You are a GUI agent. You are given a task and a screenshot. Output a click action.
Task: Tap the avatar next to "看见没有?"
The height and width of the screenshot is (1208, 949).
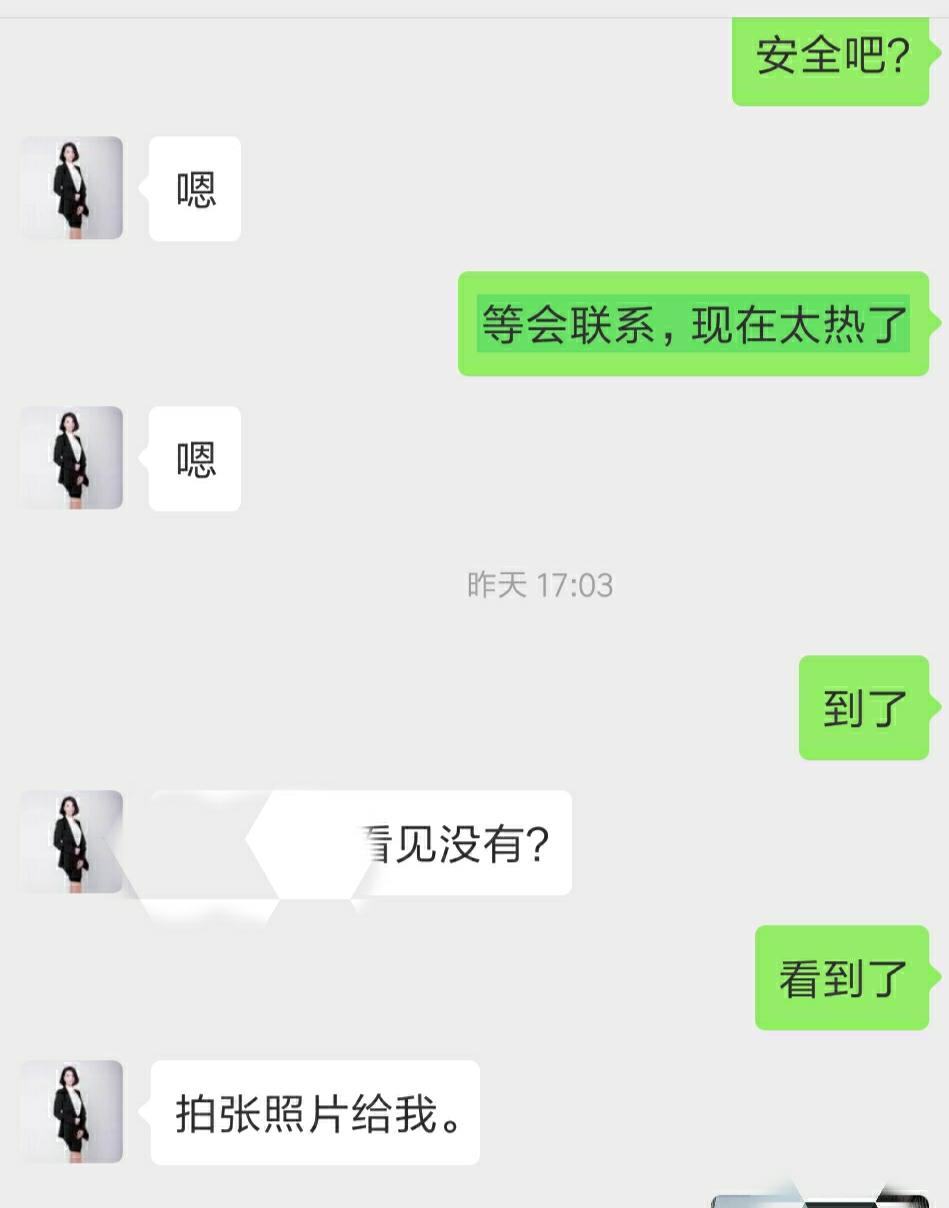pyautogui.click(x=72, y=841)
